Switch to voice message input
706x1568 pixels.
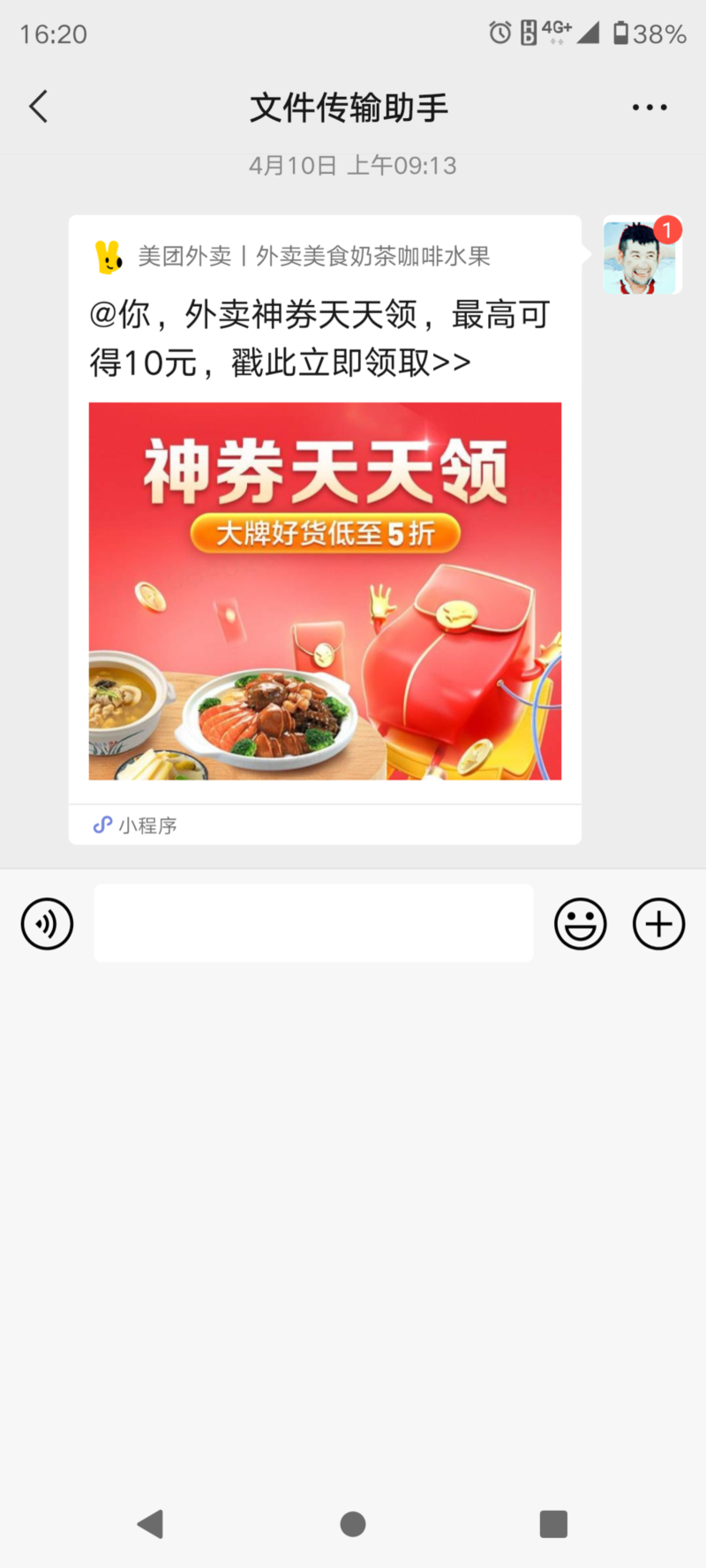point(47,924)
